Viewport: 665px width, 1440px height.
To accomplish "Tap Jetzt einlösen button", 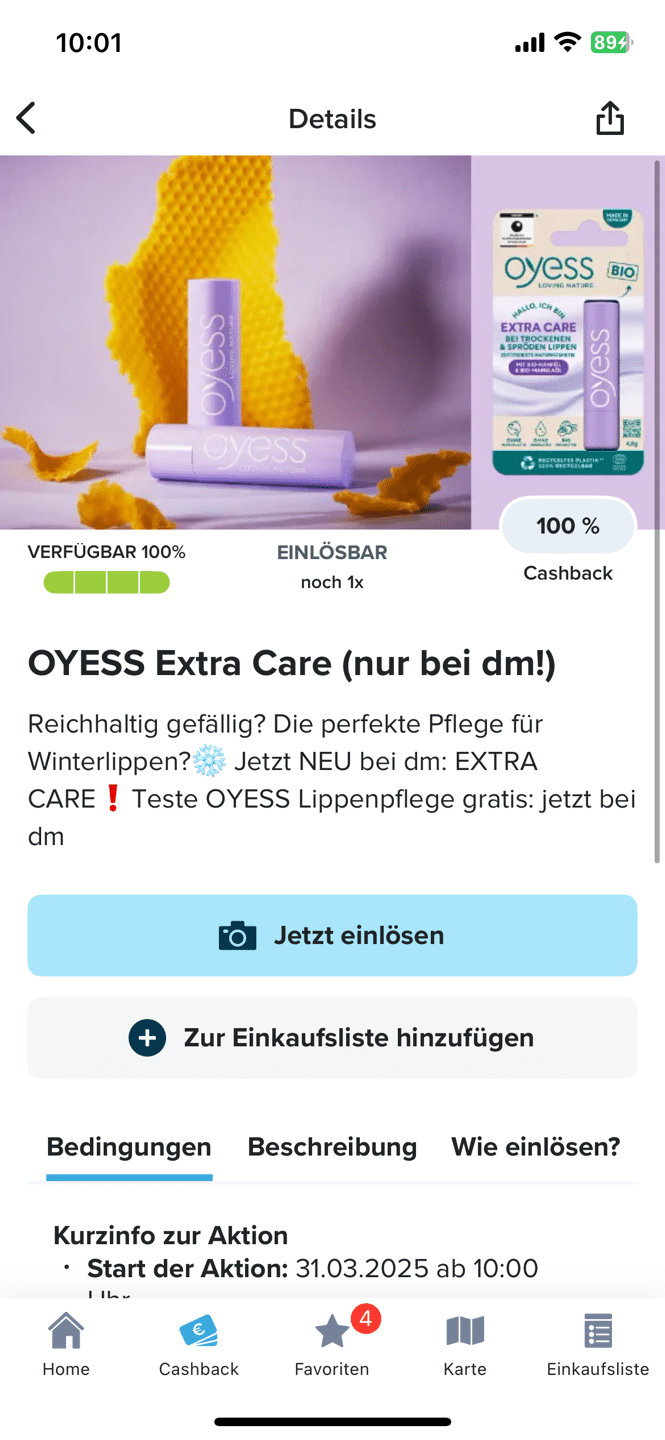I will point(332,935).
